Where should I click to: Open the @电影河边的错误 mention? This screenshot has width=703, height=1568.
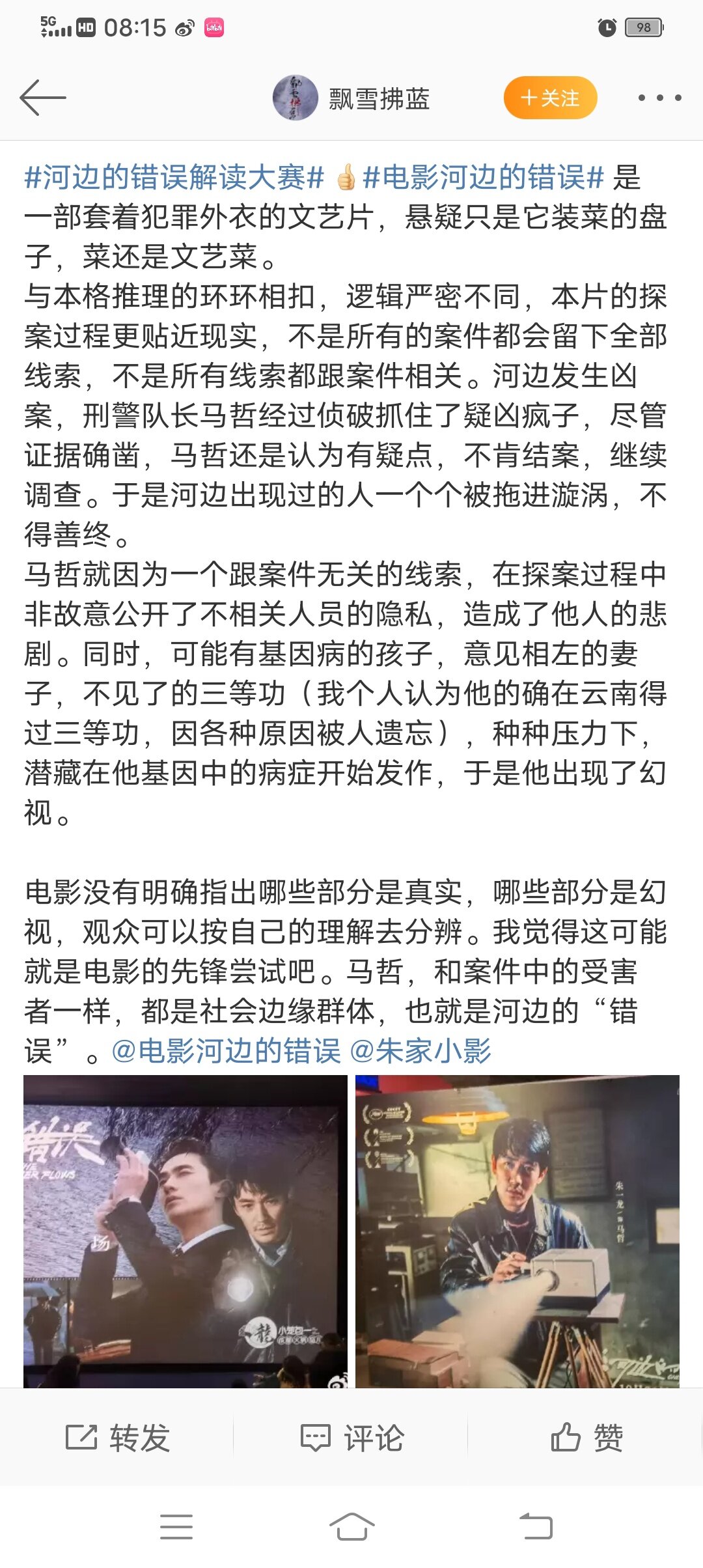pyautogui.click(x=227, y=1051)
